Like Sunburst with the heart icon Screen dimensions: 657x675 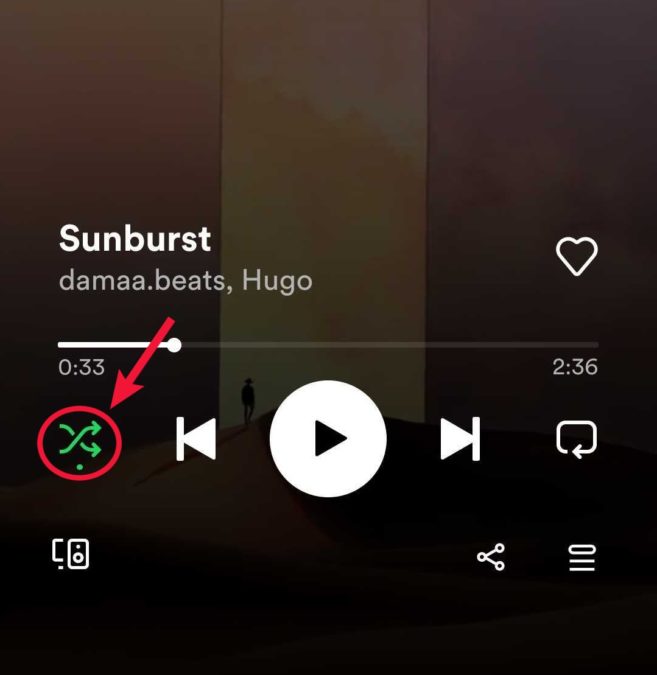point(576,256)
